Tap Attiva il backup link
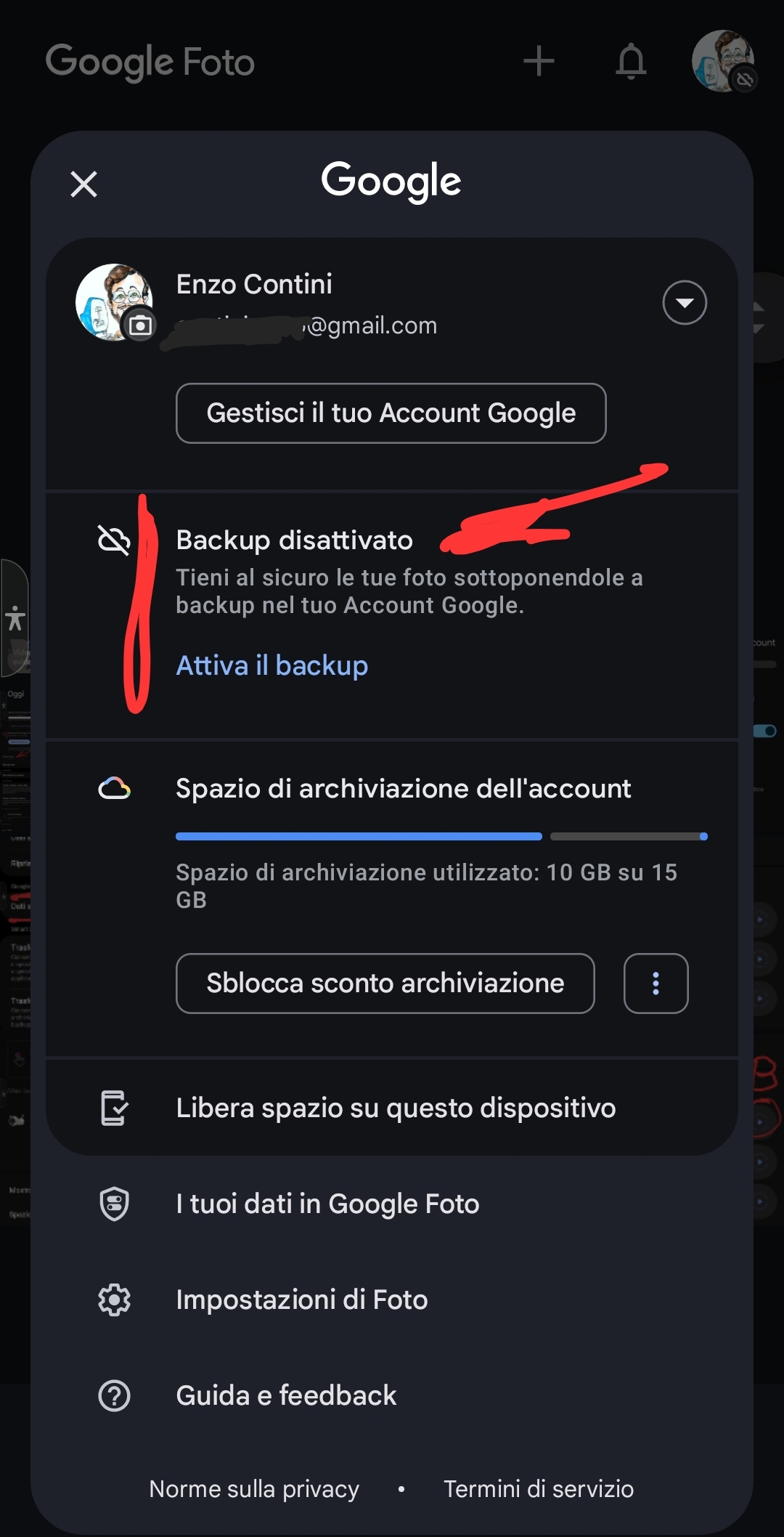Viewport: 784px width, 1537px height. (272, 665)
